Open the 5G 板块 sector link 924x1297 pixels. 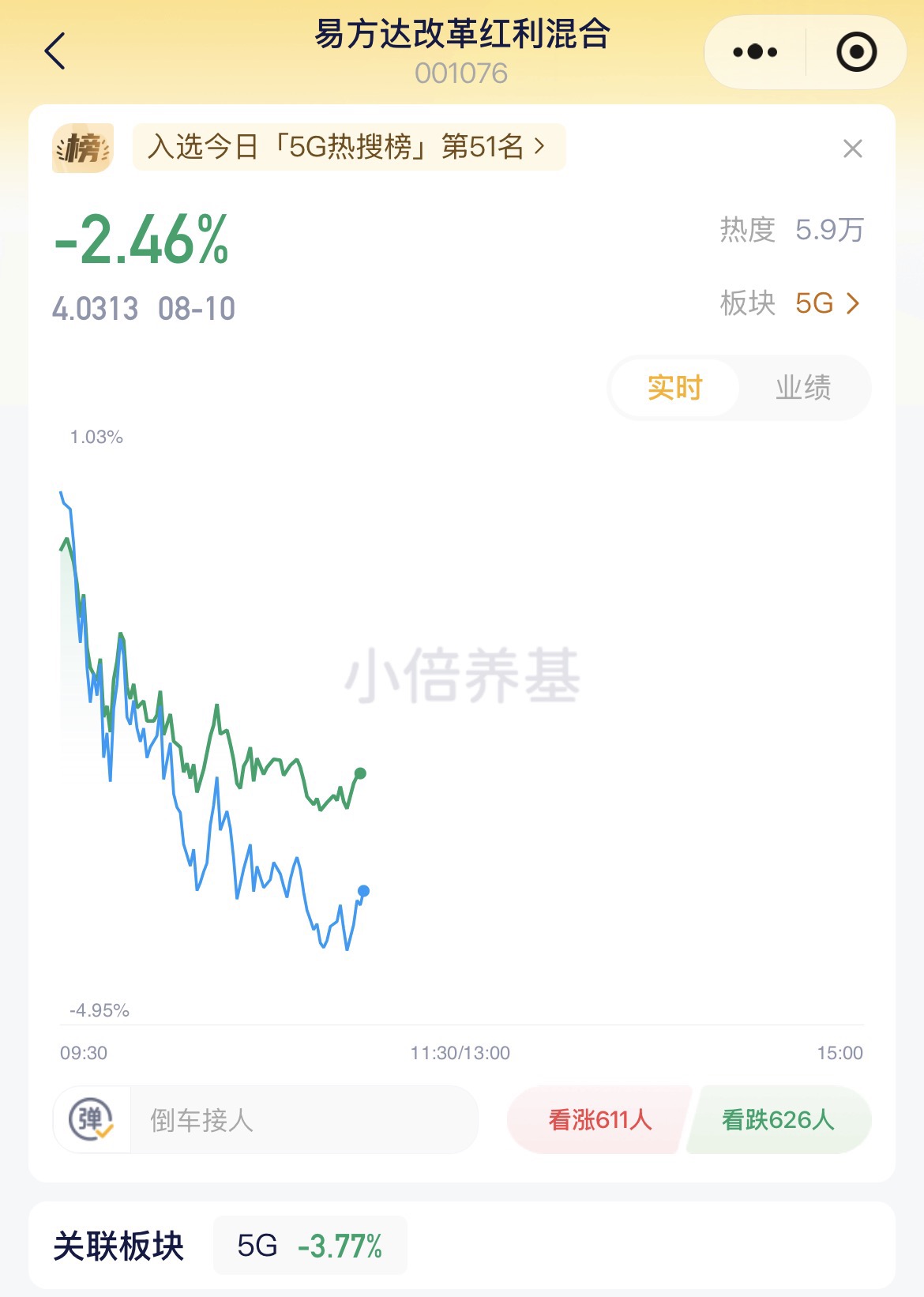827,303
